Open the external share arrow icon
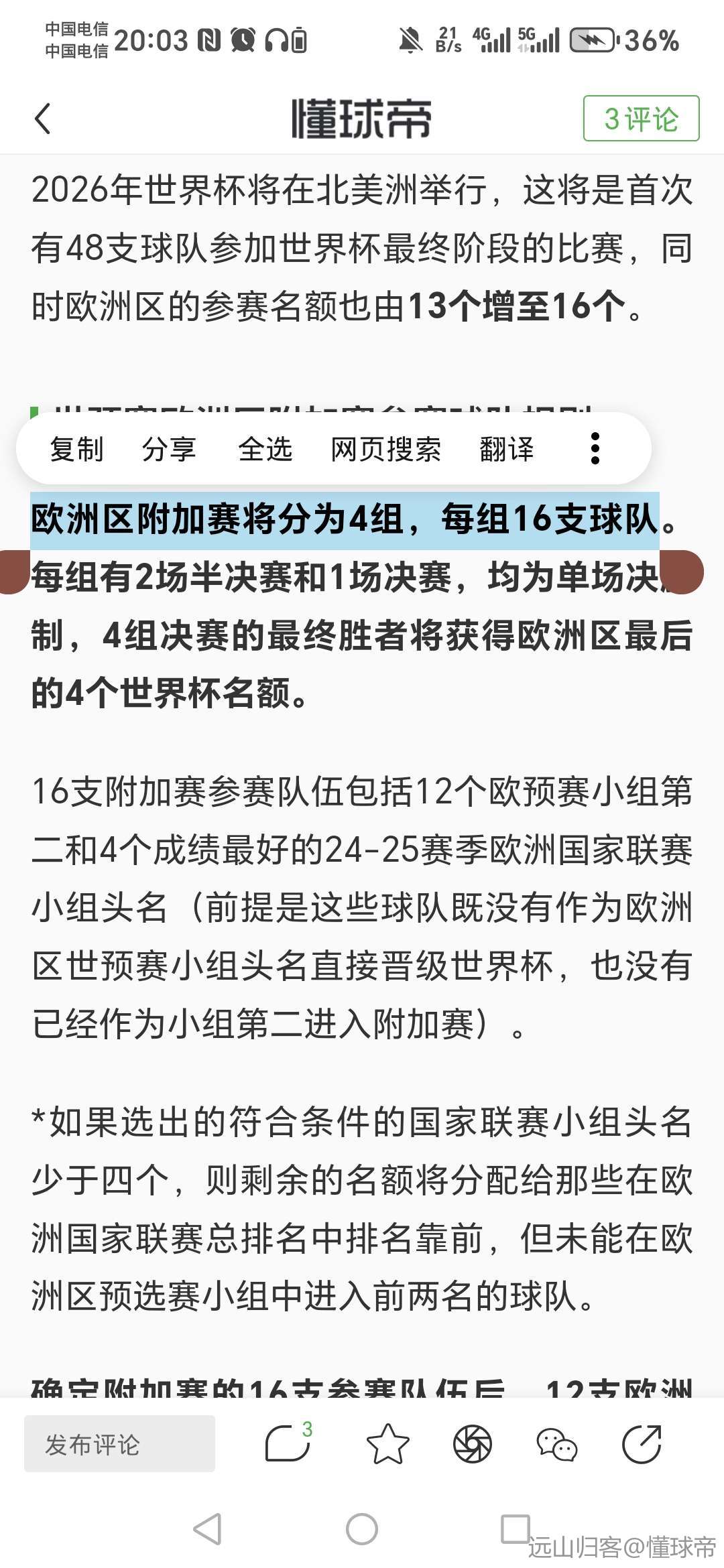 coord(642,1444)
